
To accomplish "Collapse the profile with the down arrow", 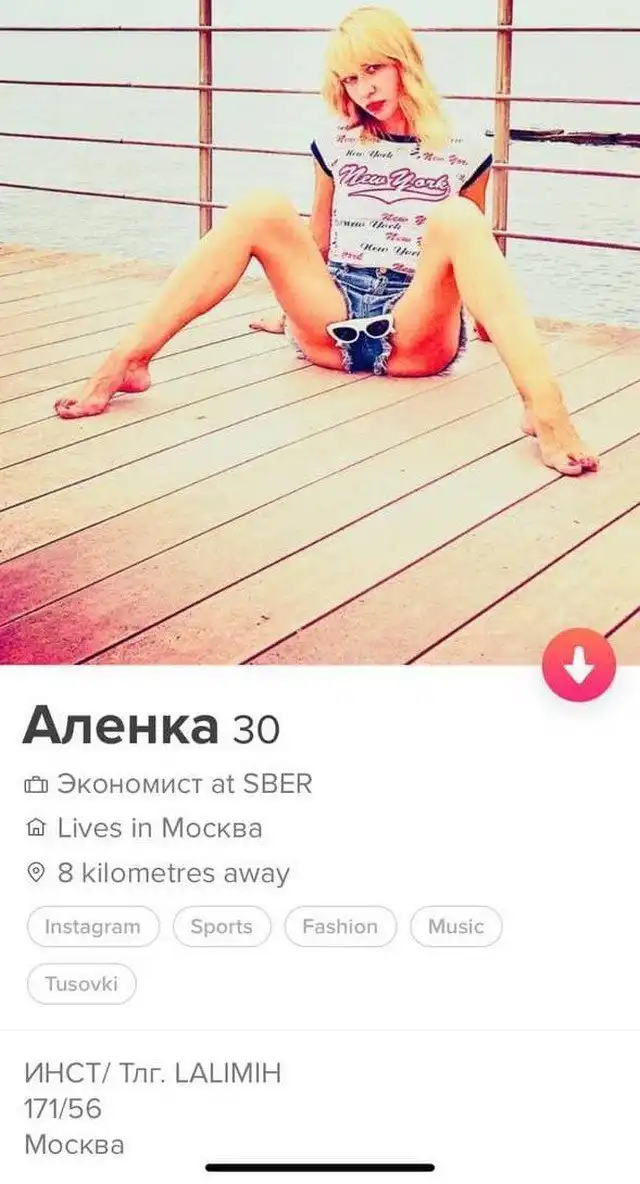I will pyautogui.click(x=578, y=664).
